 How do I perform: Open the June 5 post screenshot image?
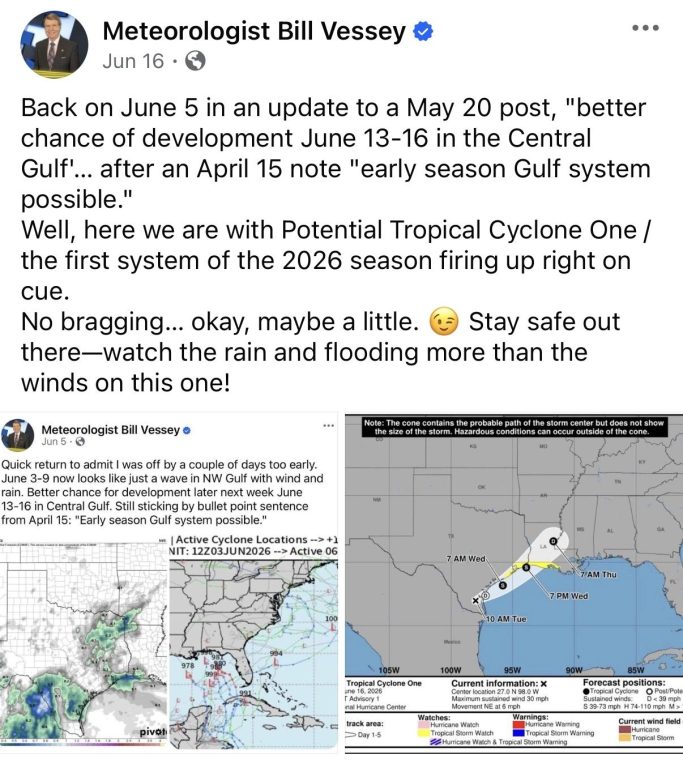pyautogui.click(x=170, y=582)
